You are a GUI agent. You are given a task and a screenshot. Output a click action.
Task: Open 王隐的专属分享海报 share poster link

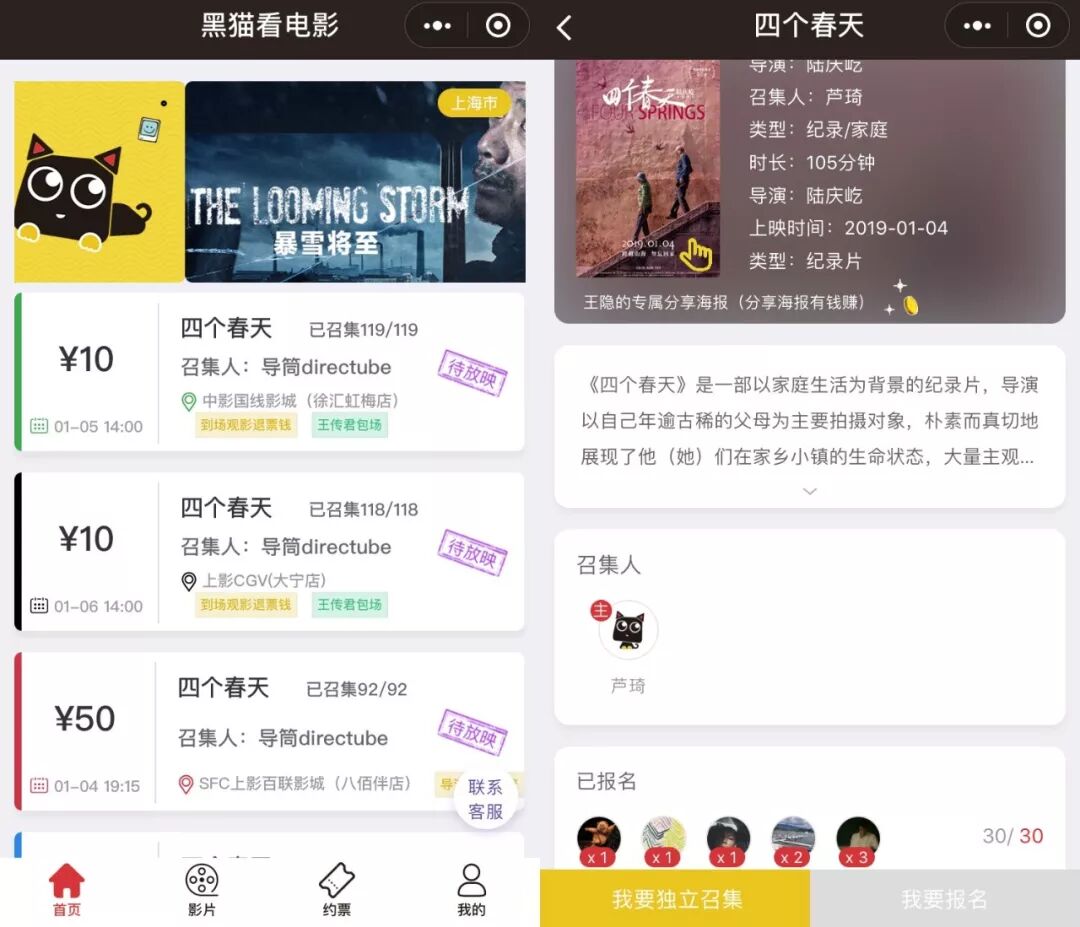click(725, 302)
